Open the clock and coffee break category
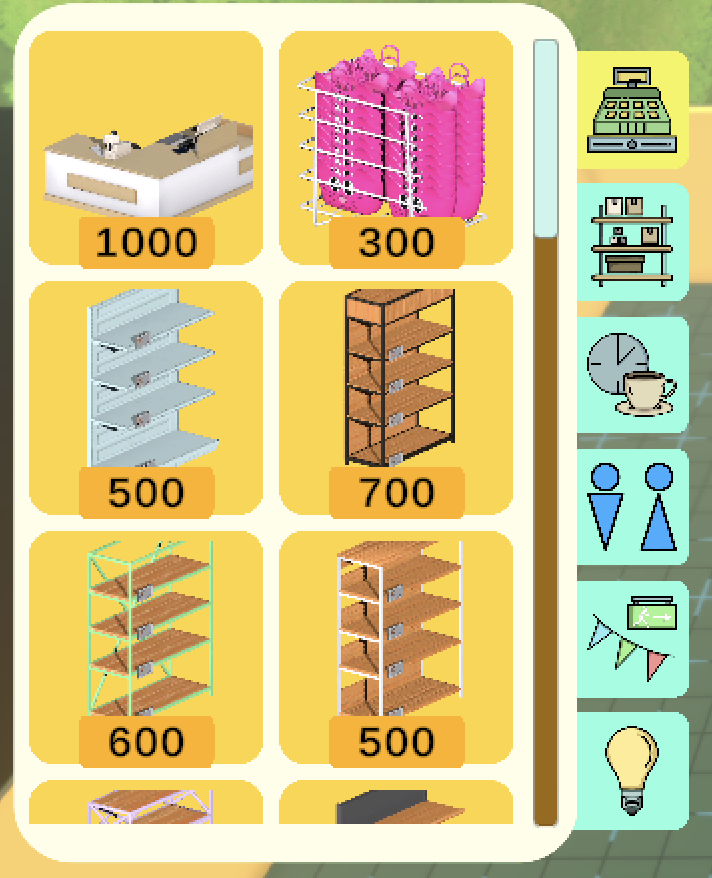The image size is (712, 878). [x=633, y=375]
